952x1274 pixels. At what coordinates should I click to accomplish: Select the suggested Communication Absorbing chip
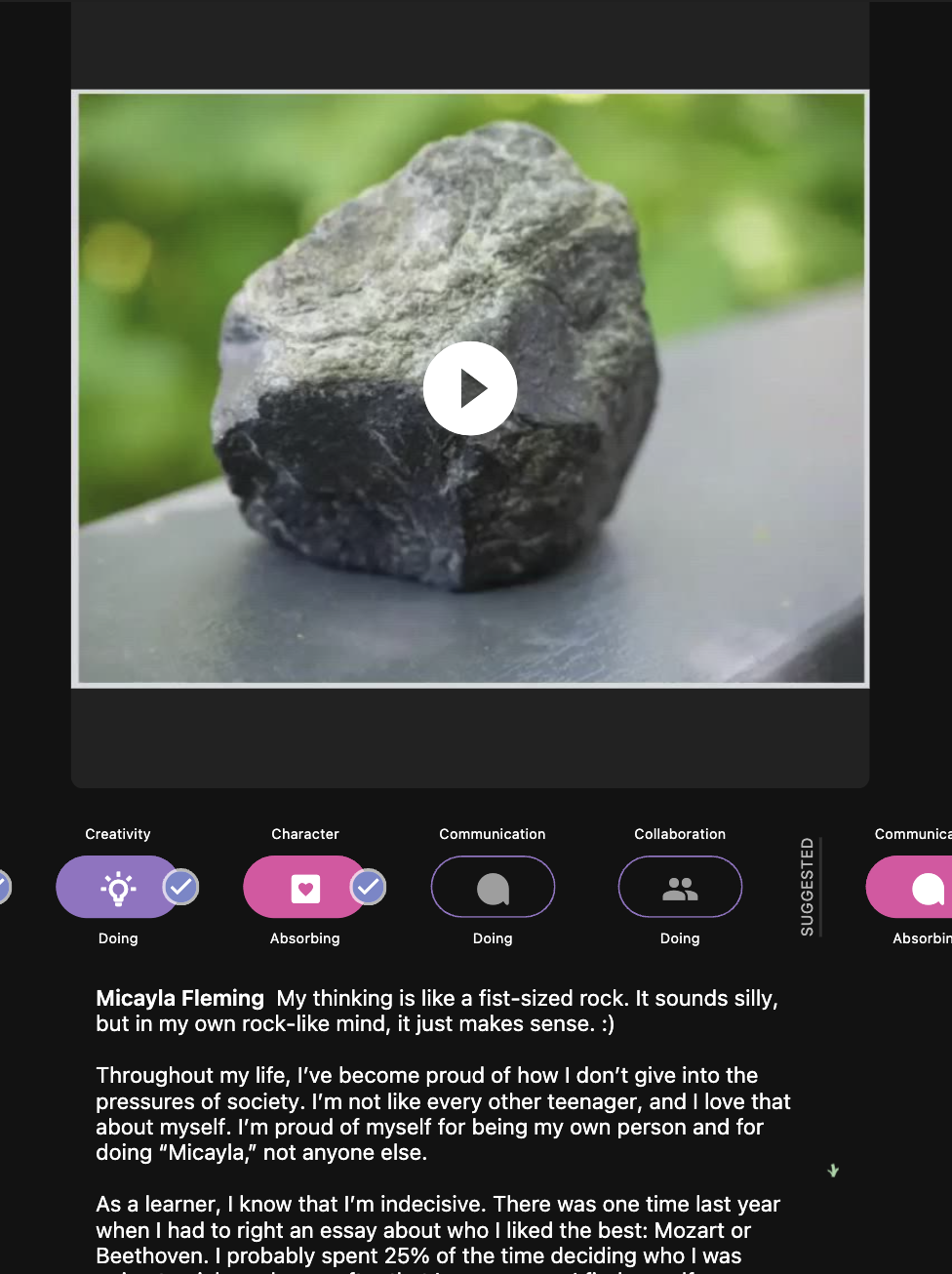click(x=916, y=887)
